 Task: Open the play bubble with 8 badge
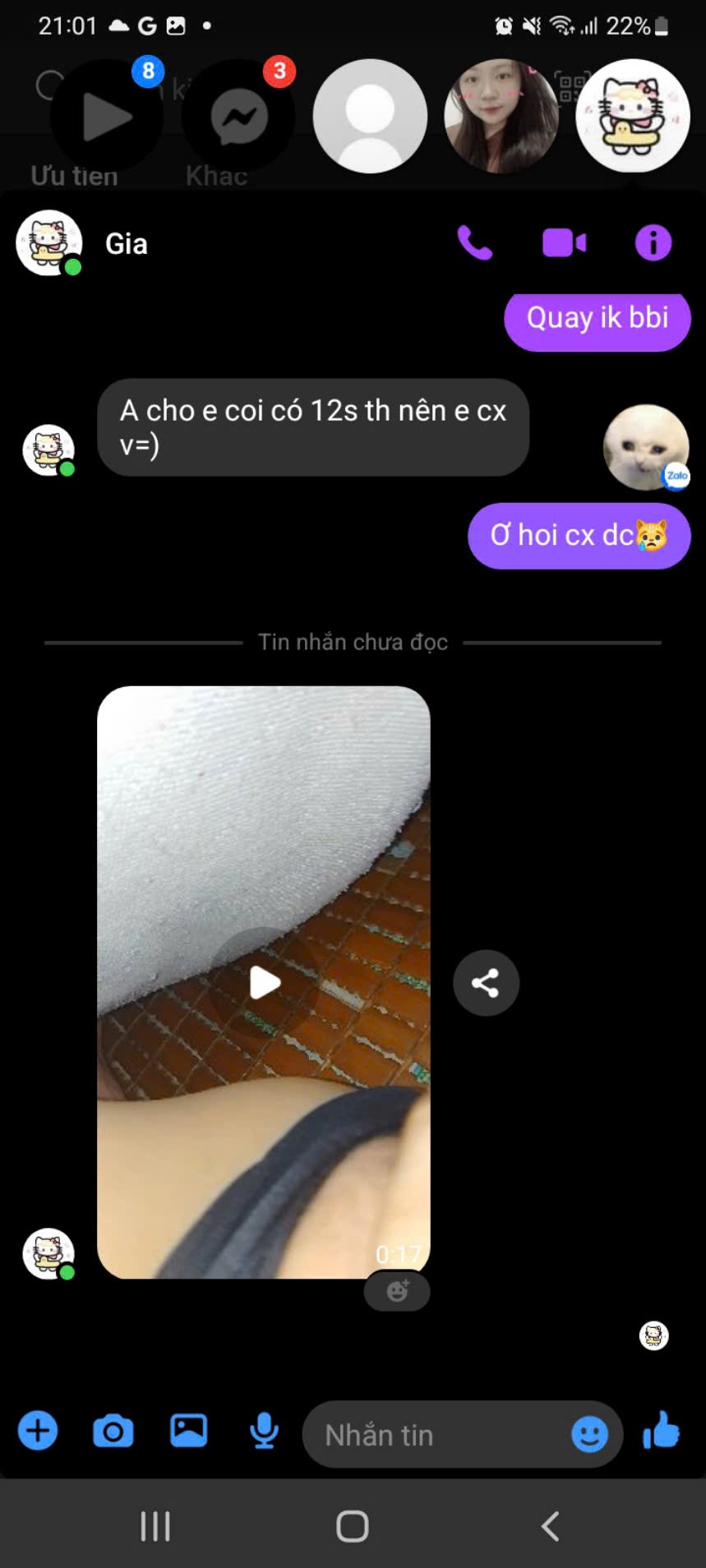(107, 116)
